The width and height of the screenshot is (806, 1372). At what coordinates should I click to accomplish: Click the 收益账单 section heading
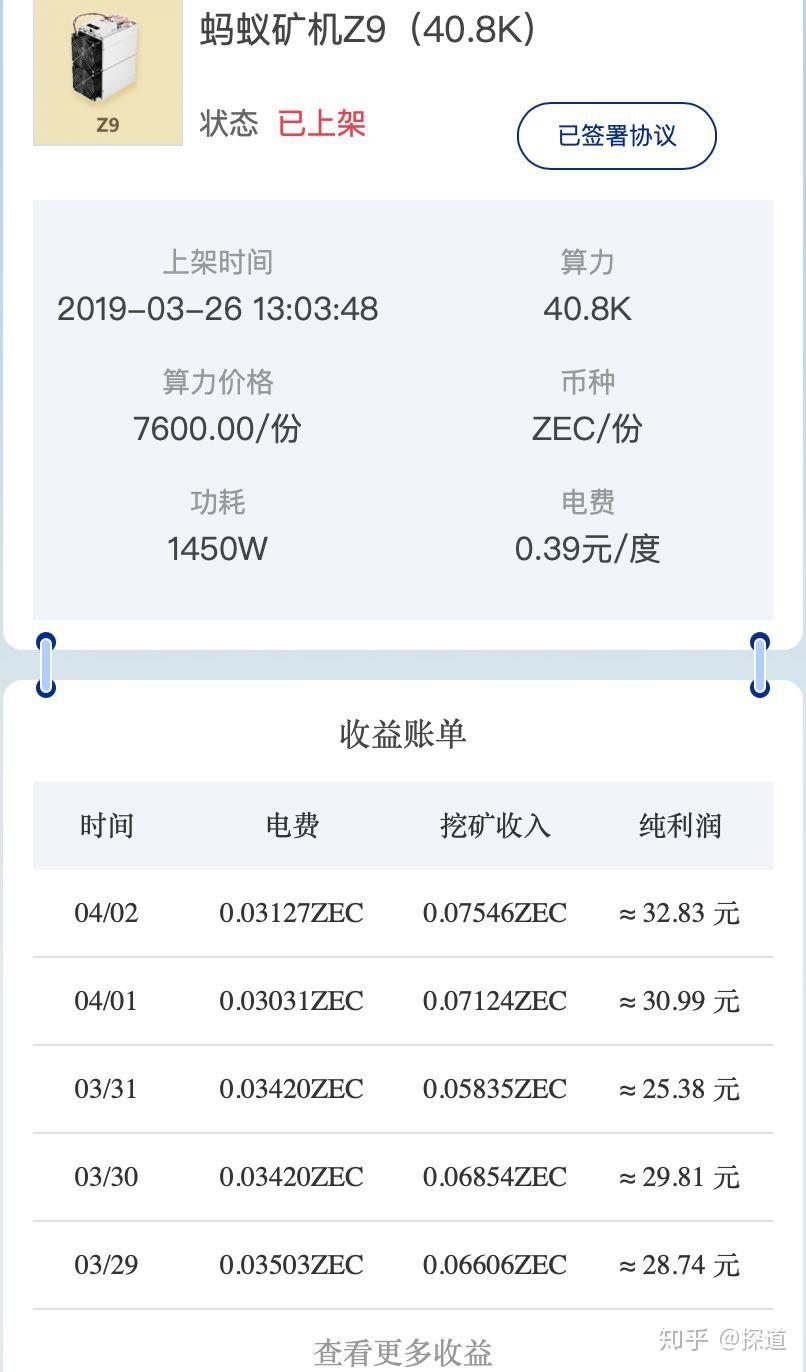[x=403, y=734]
